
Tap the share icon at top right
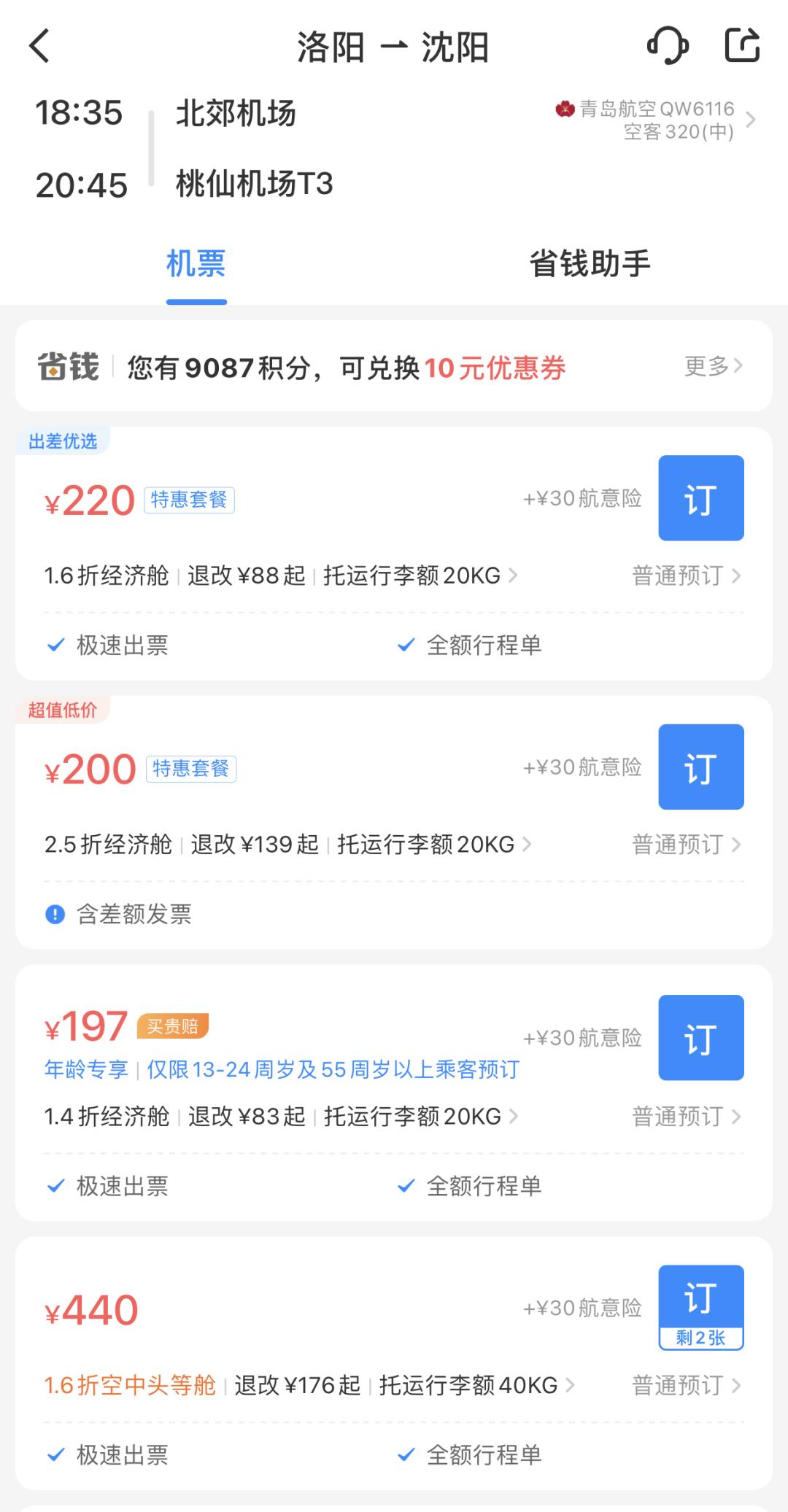(x=741, y=46)
